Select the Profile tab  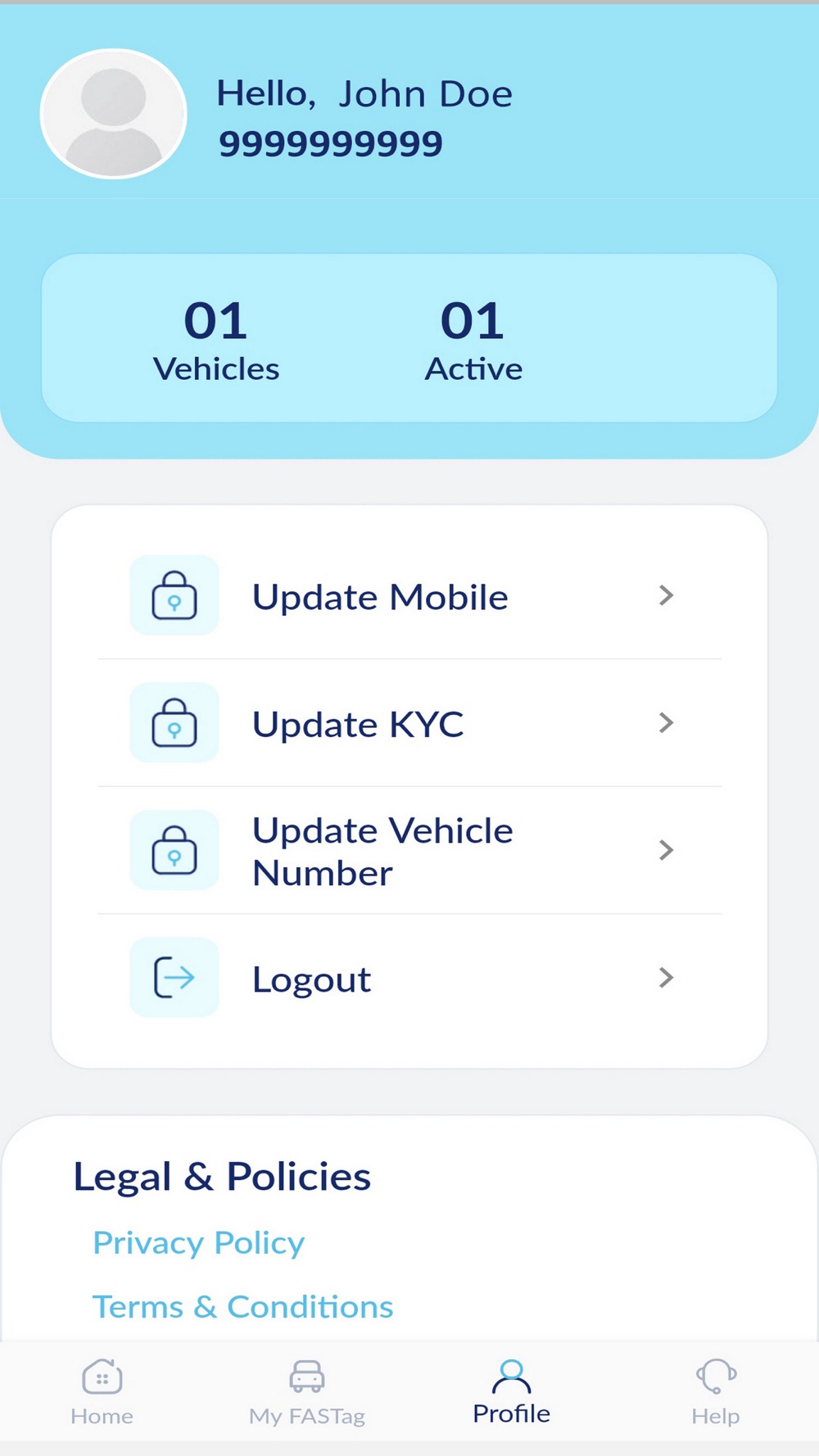click(x=512, y=1392)
